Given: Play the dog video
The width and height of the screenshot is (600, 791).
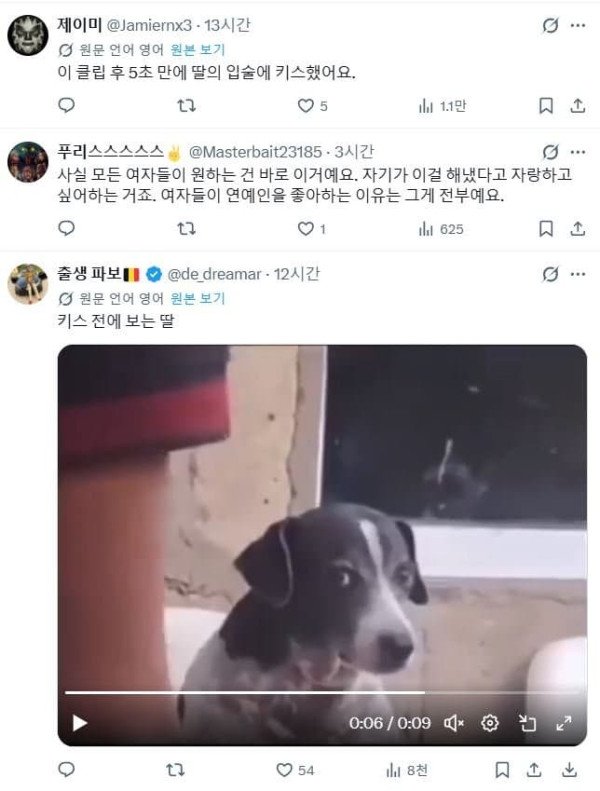Looking at the screenshot, I should coord(80,722).
